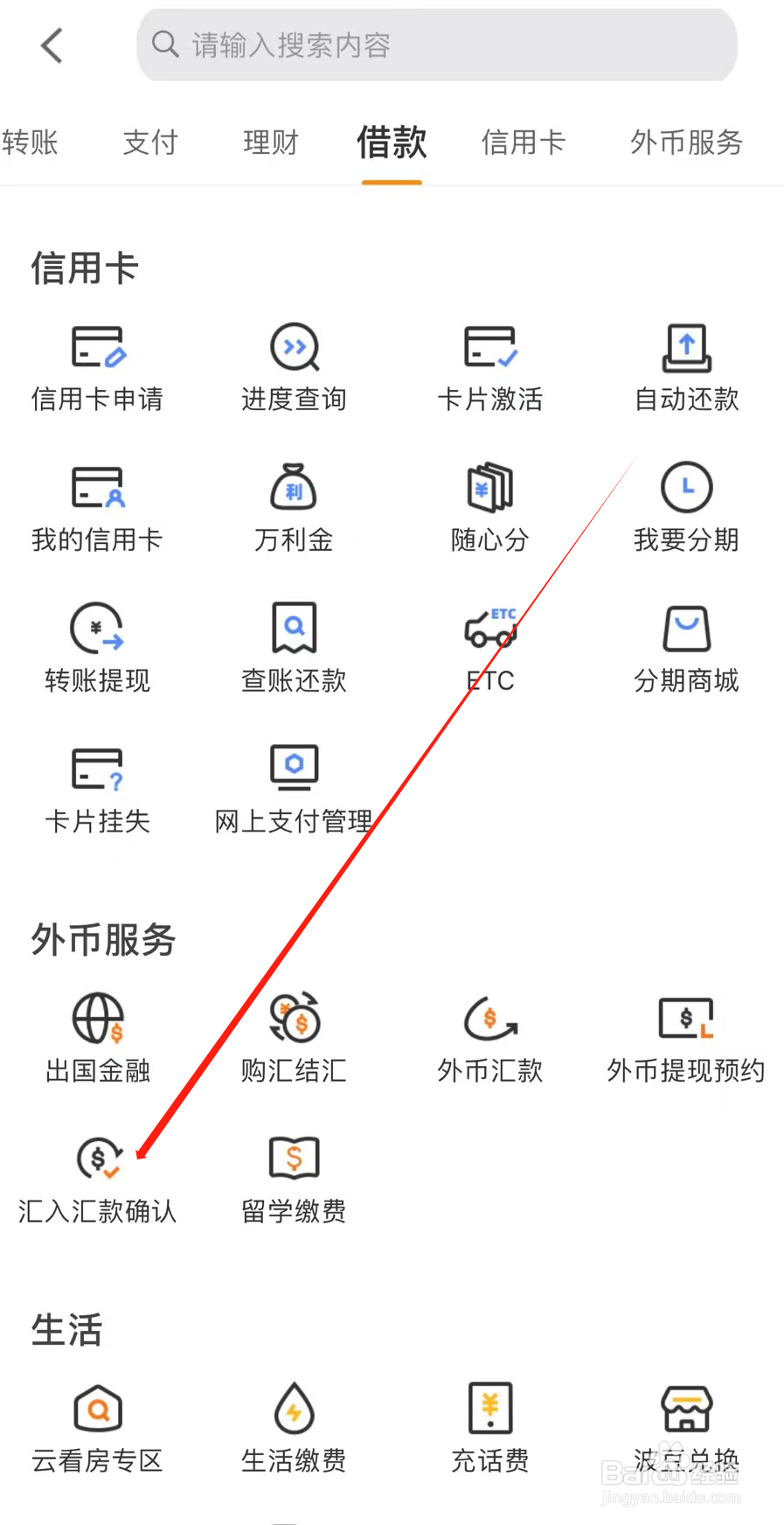Select the ETC car icon

pyautogui.click(x=489, y=649)
